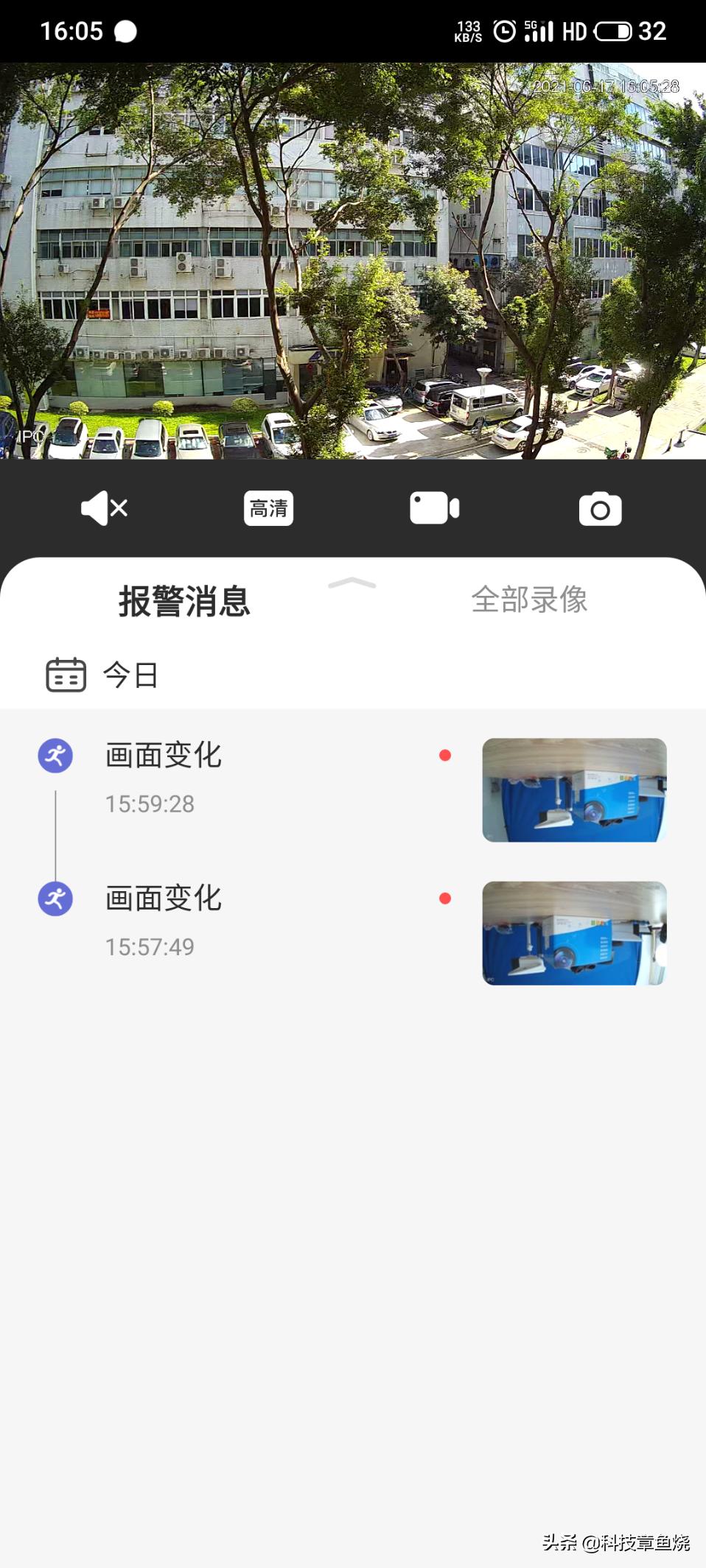Select the running-person alert icon for 15:57:49
The height and width of the screenshot is (1568, 706).
tap(55, 897)
